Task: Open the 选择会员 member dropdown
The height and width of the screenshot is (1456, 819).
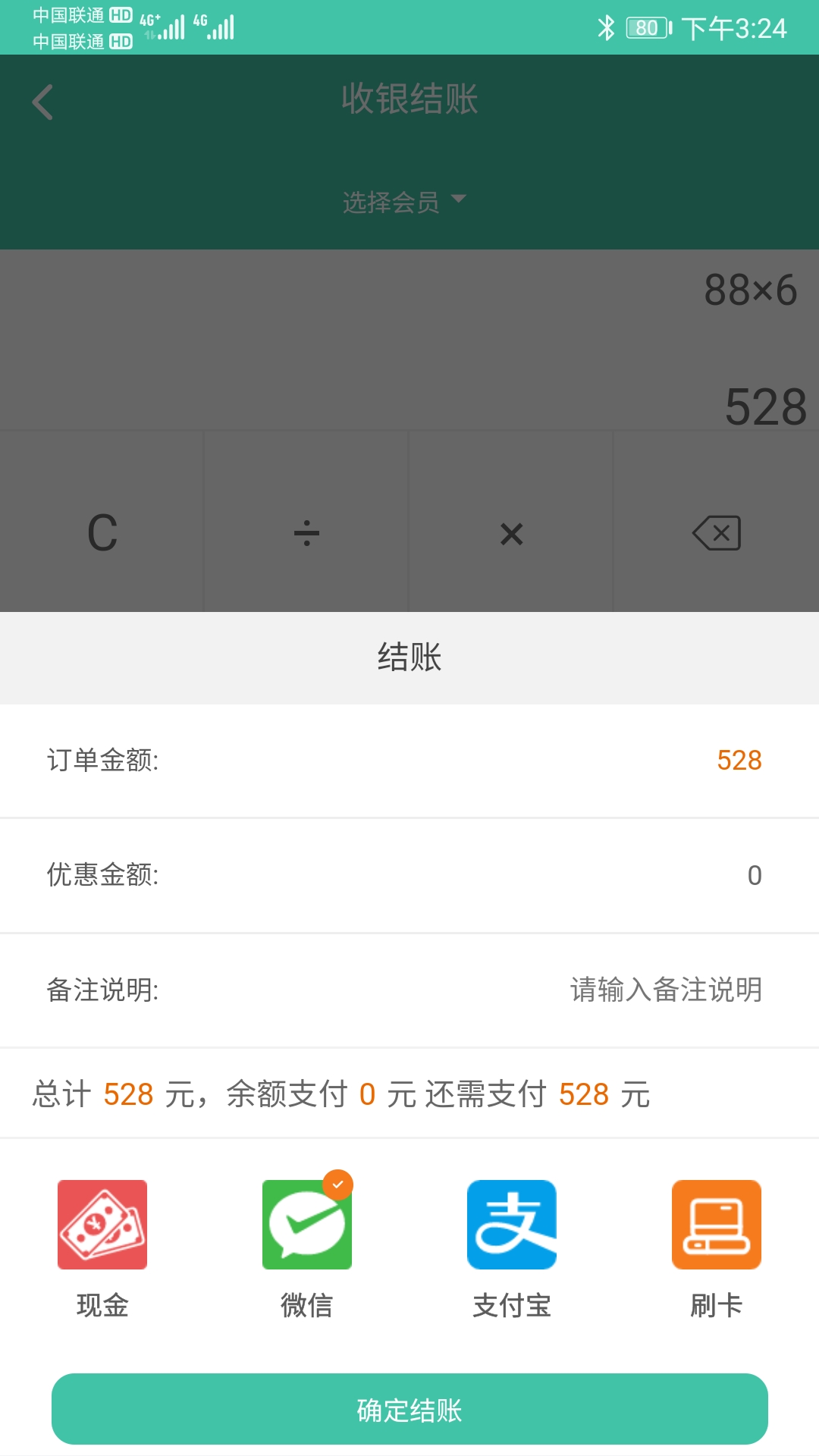Action: [404, 202]
